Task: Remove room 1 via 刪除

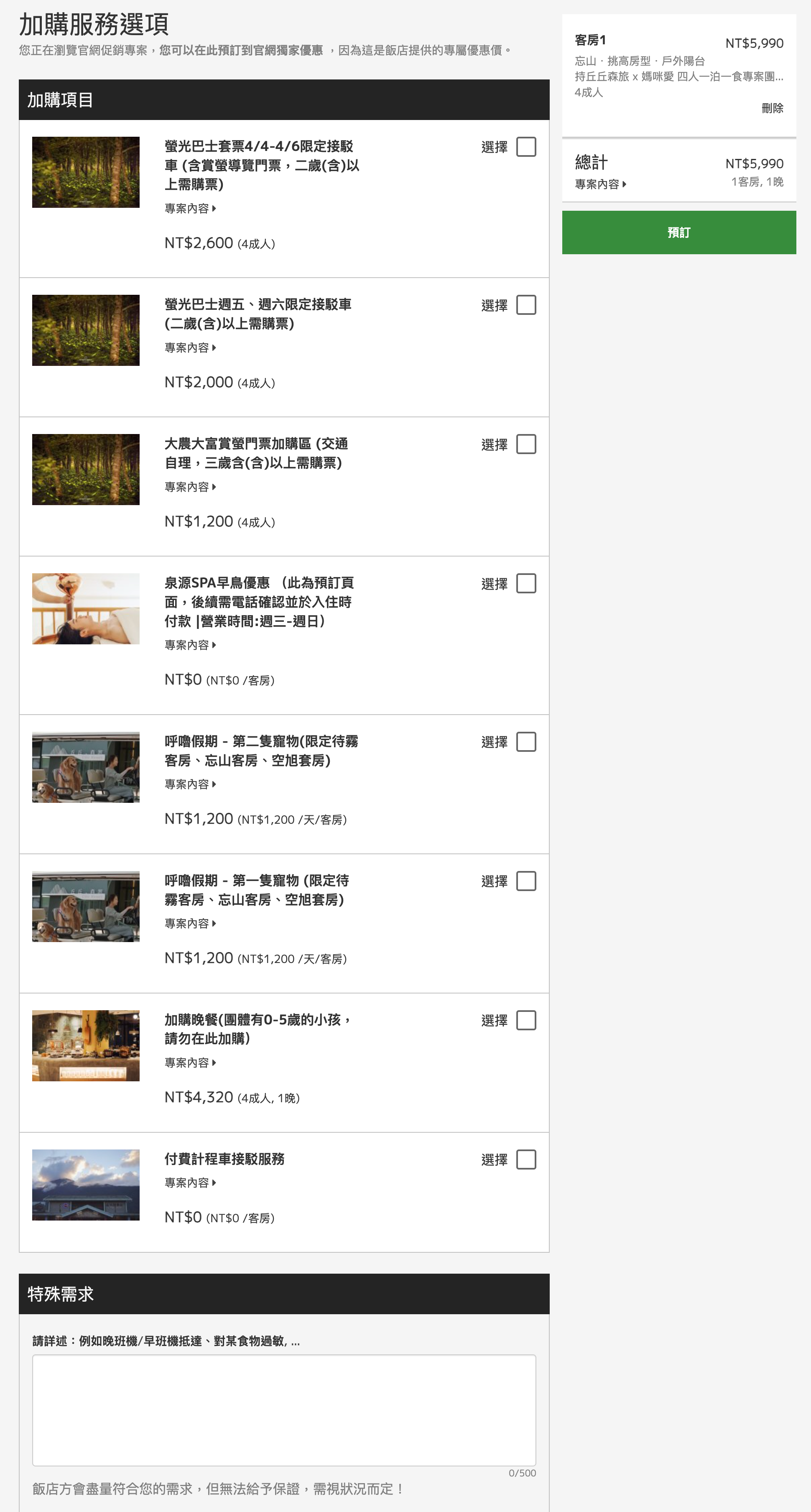Action: (772, 108)
